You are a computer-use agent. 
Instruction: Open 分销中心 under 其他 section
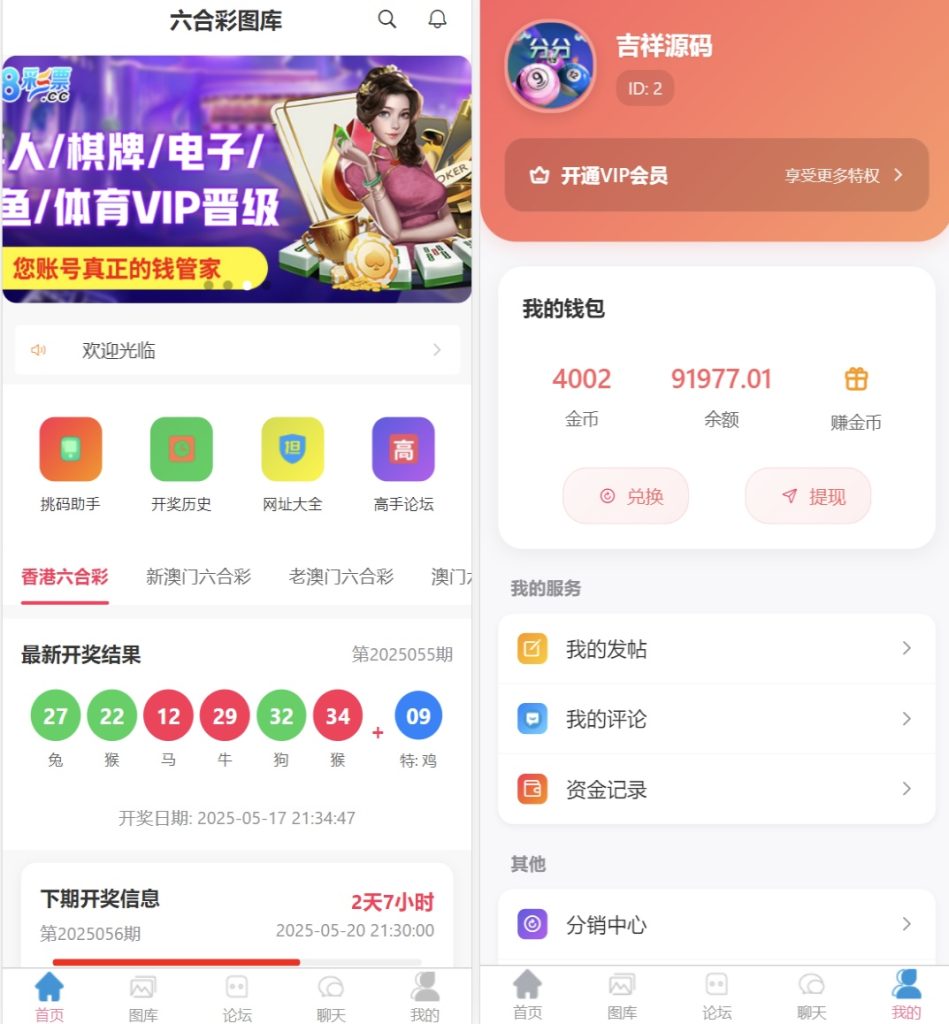click(716, 925)
